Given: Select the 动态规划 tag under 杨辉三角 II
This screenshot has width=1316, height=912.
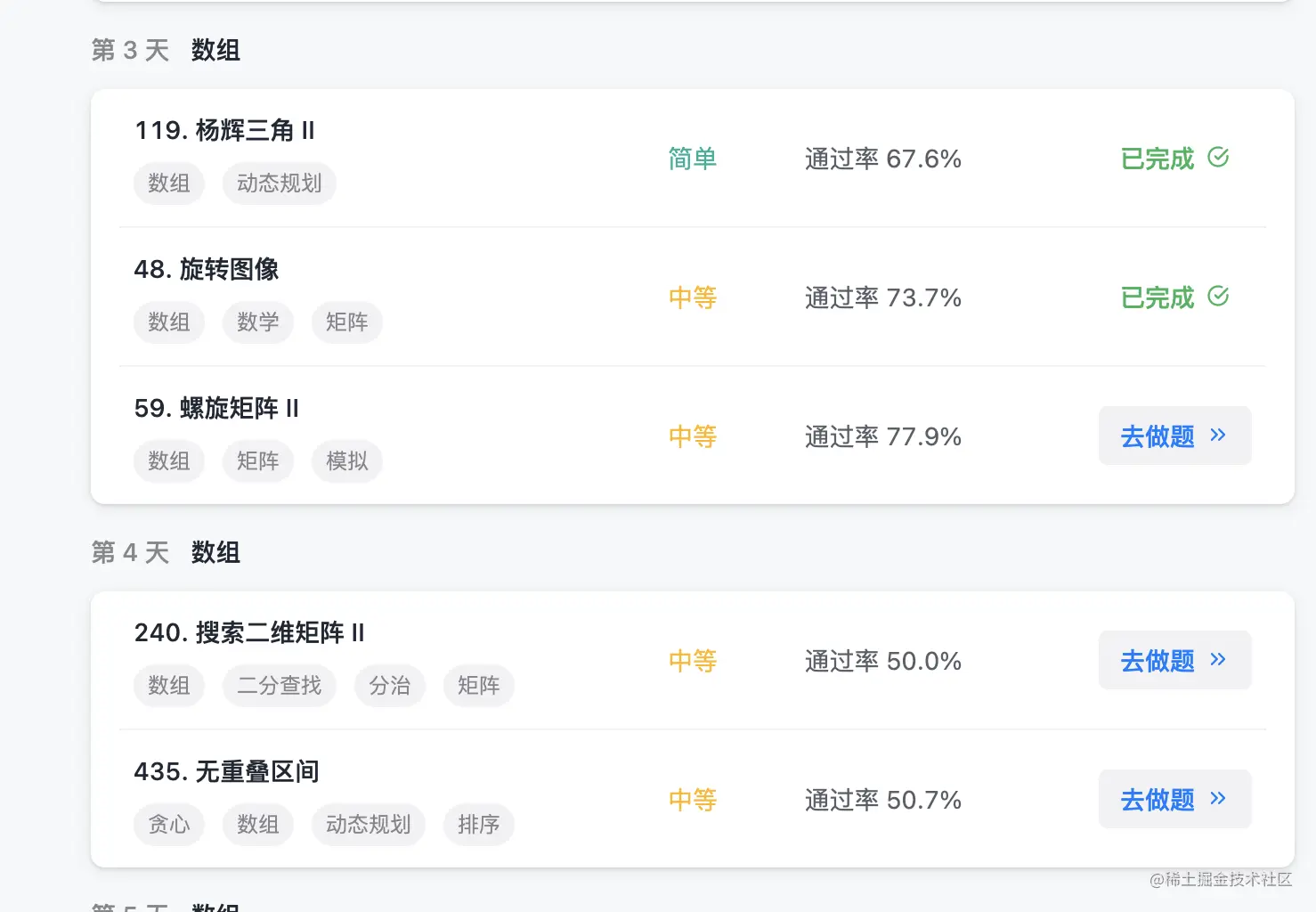Looking at the screenshot, I should (279, 183).
